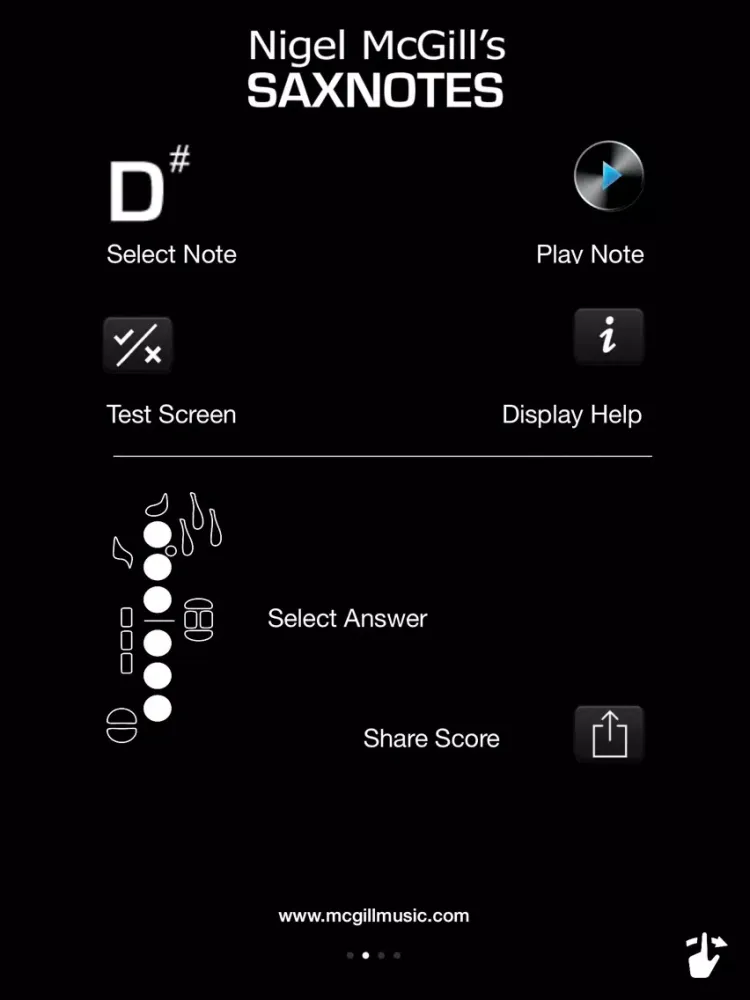This screenshot has height=1000, width=750.
Task: Tap the swipe gesture hint icon
Action: (x=707, y=956)
